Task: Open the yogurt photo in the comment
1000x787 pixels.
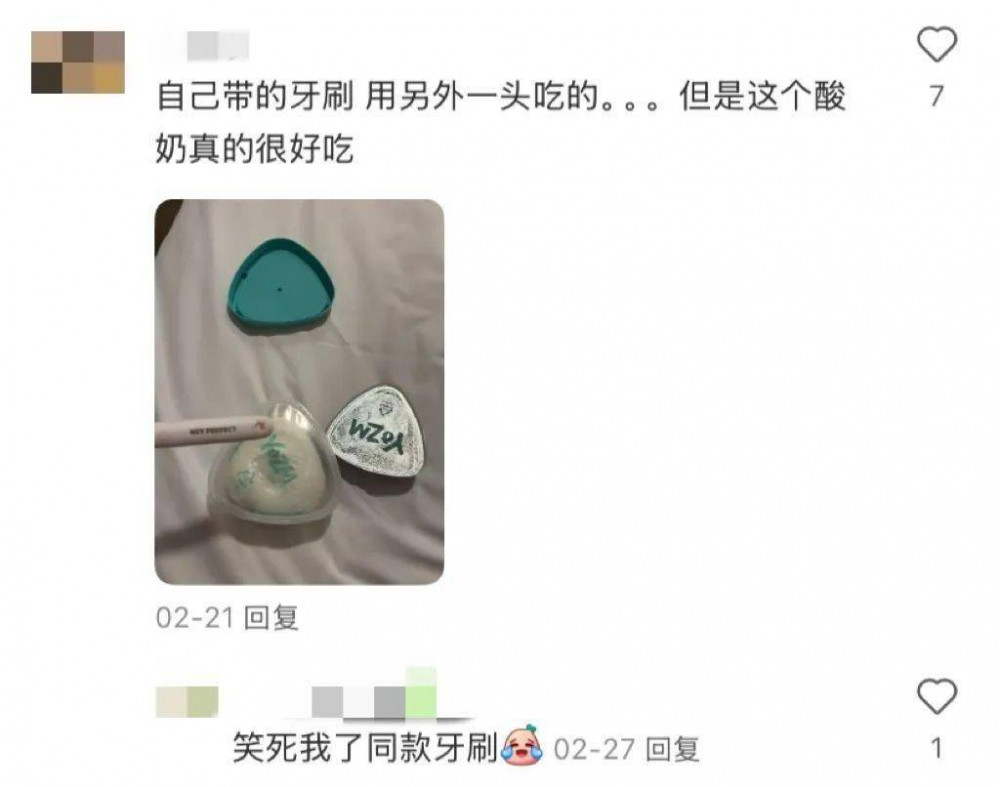Action: pyautogui.click(x=299, y=391)
